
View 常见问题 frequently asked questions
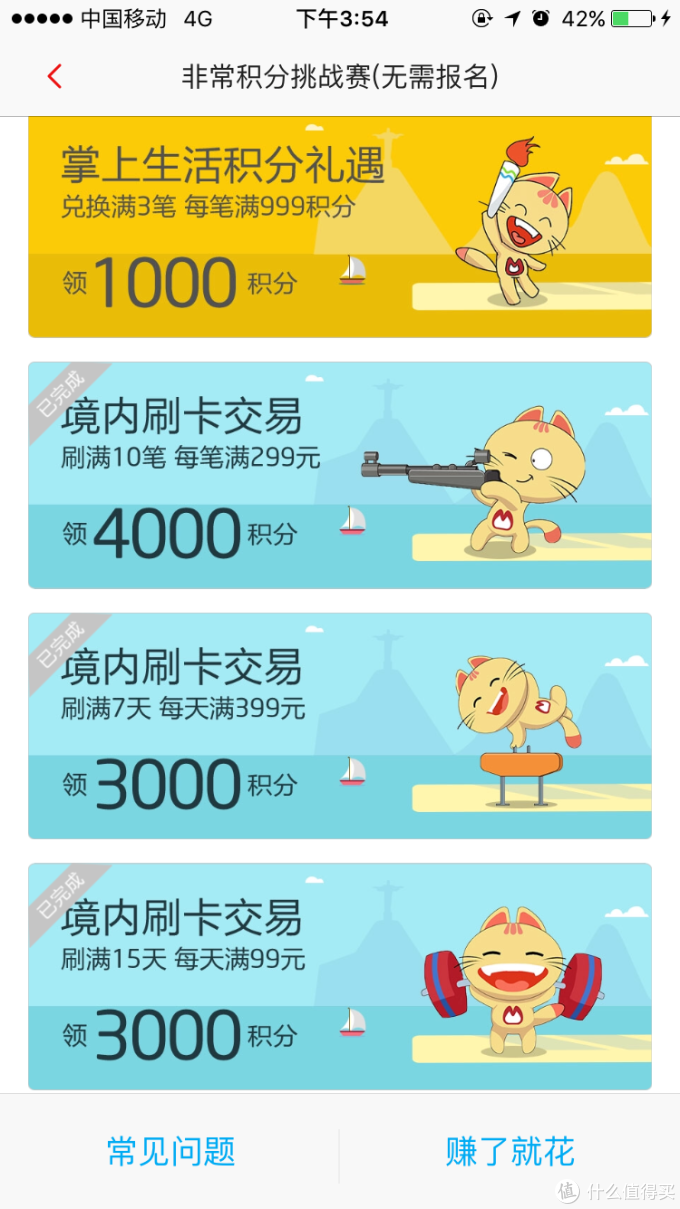[171, 1151]
